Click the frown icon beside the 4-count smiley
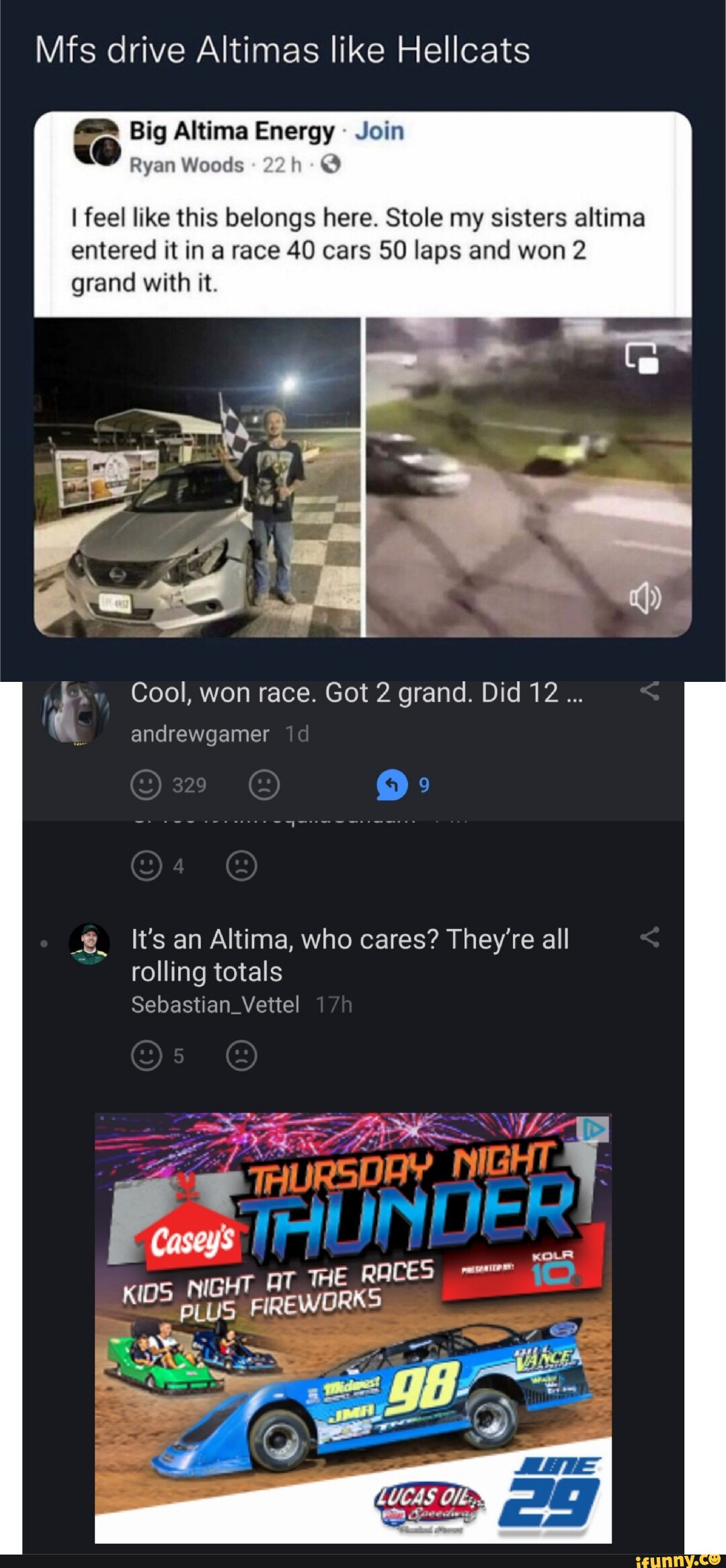 tap(242, 866)
